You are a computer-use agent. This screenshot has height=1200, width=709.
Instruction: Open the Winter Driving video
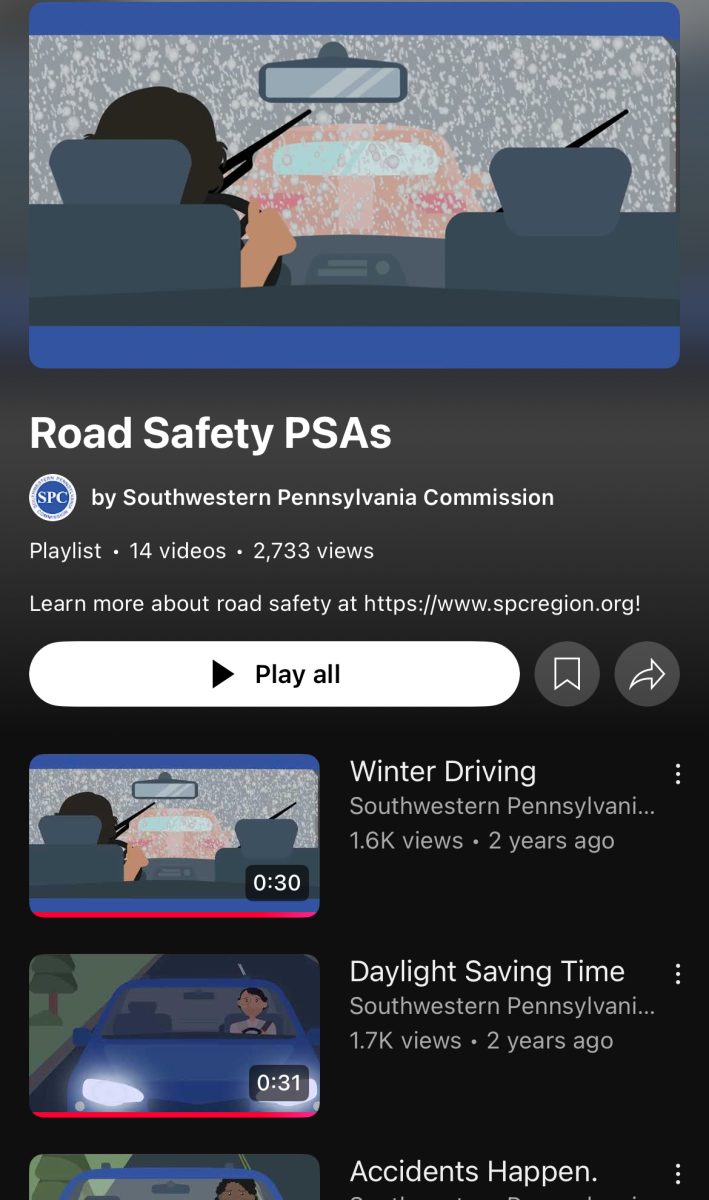[x=174, y=835]
